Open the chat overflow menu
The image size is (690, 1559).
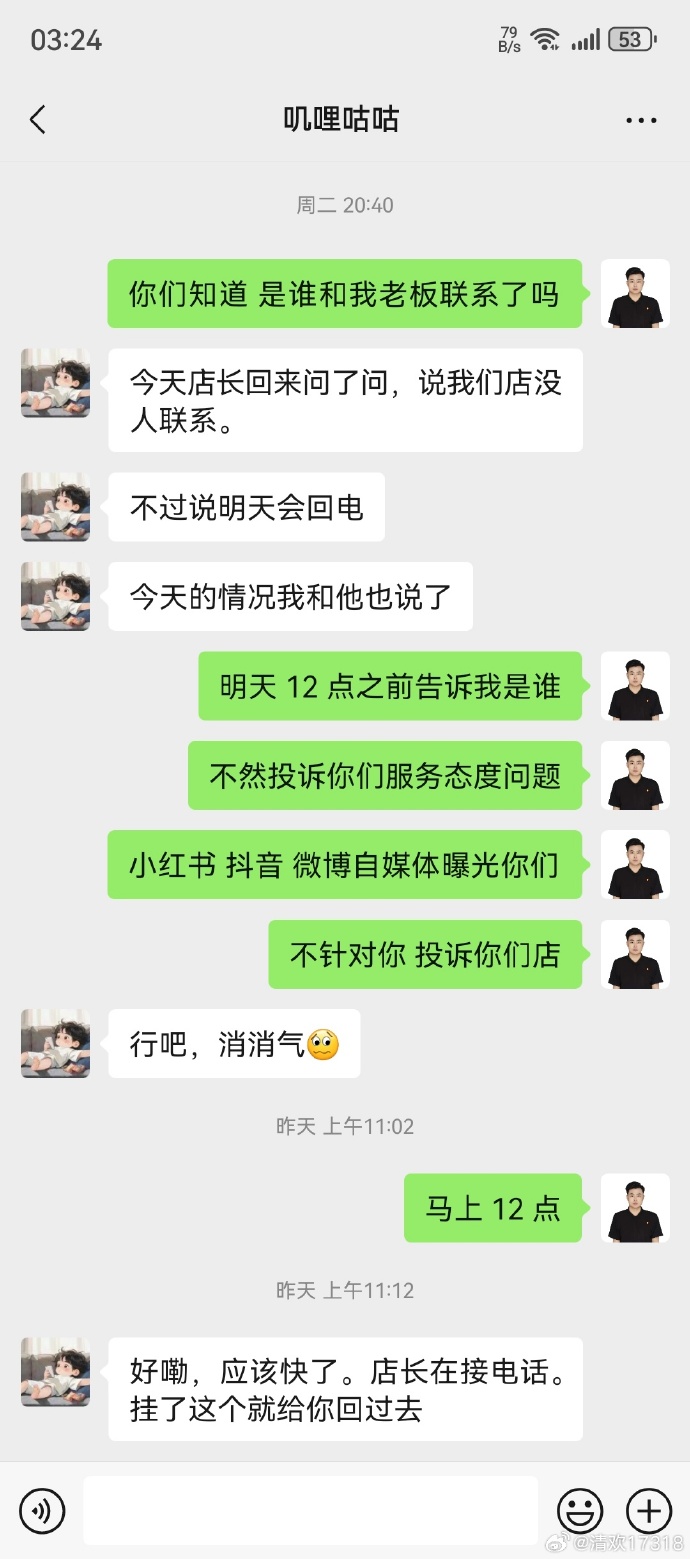click(641, 120)
